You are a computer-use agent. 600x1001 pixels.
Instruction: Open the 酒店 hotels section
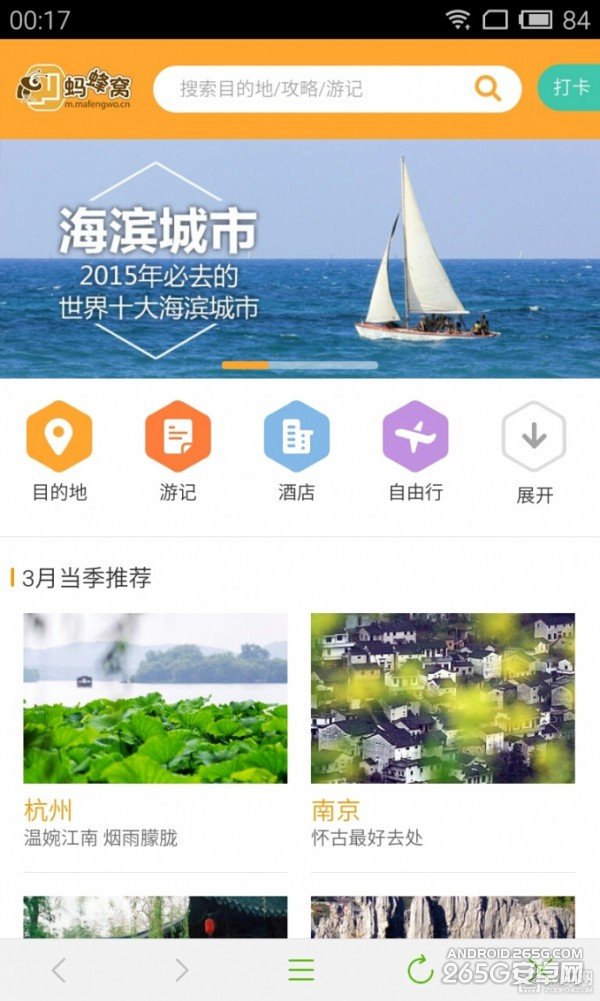coord(296,449)
